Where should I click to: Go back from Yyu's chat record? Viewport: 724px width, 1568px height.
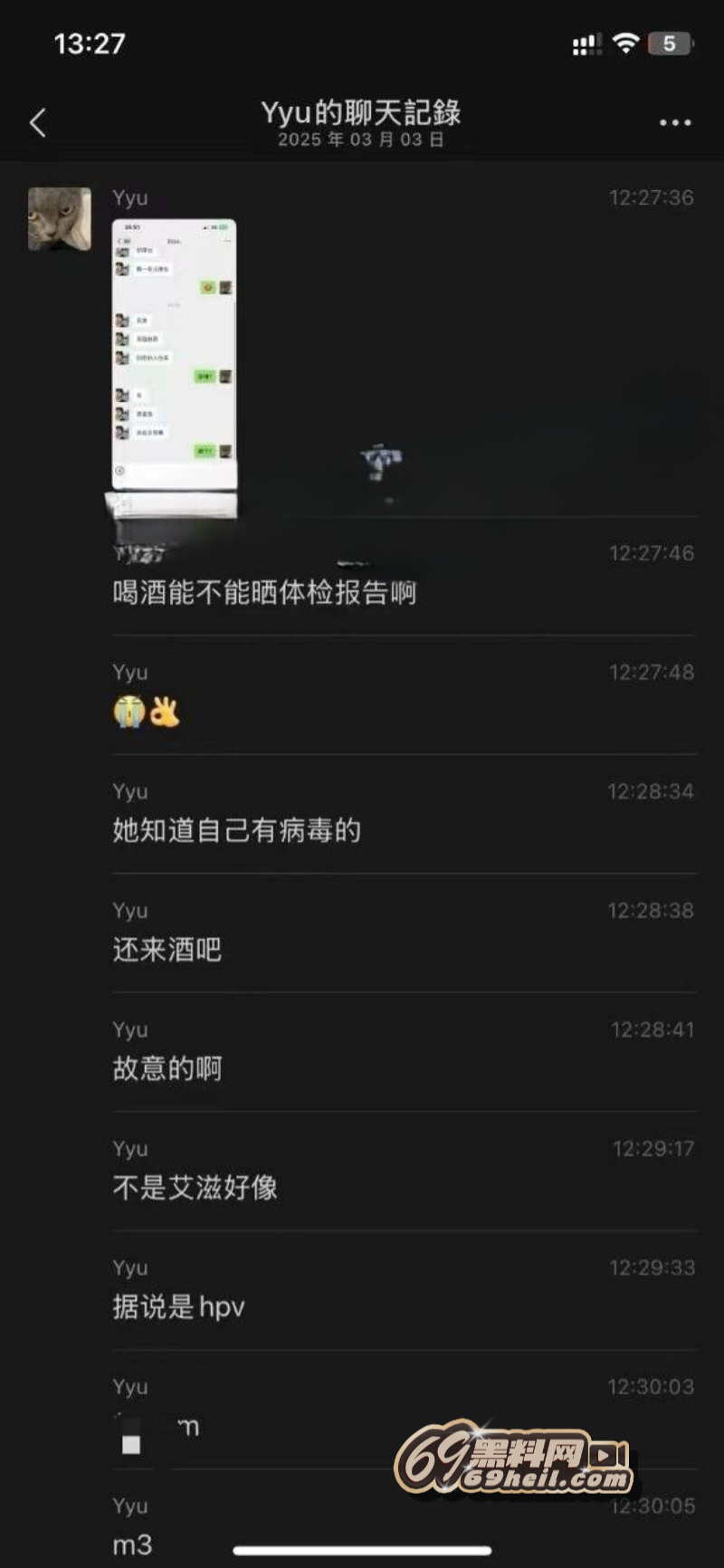38,122
